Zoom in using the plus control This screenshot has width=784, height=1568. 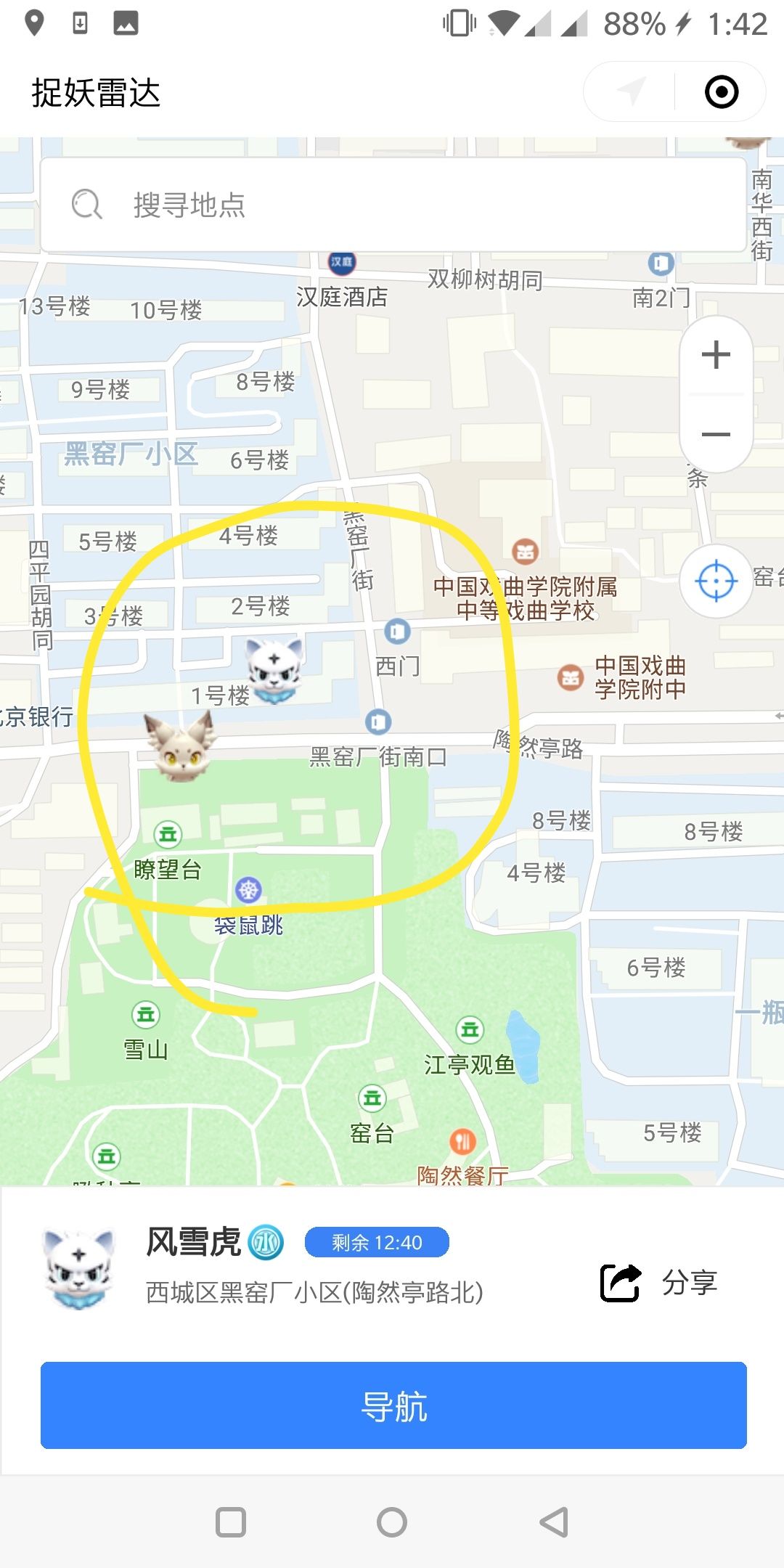(x=716, y=354)
